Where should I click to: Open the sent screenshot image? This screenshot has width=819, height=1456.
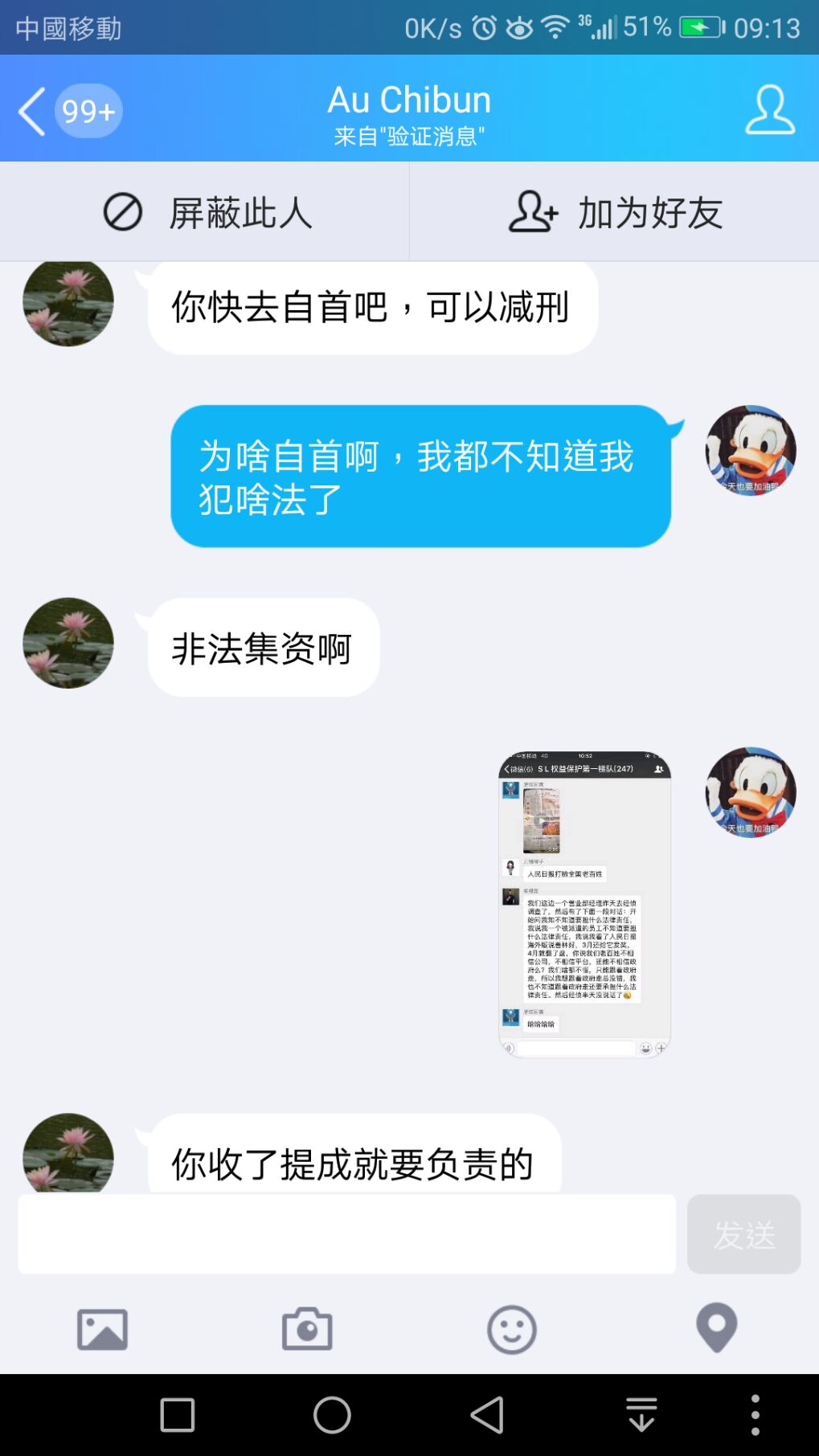point(584,904)
